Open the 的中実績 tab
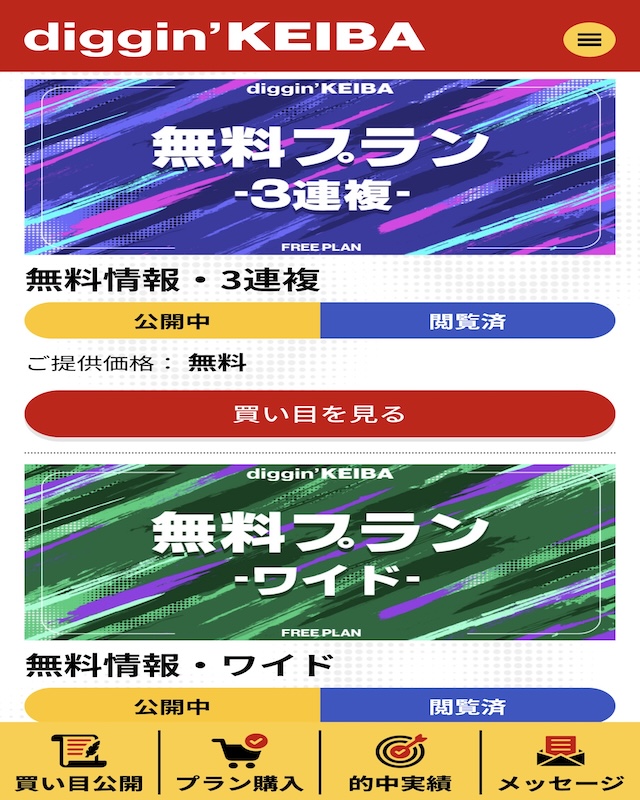The image size is (640, 800). click(x=400, y=762)
